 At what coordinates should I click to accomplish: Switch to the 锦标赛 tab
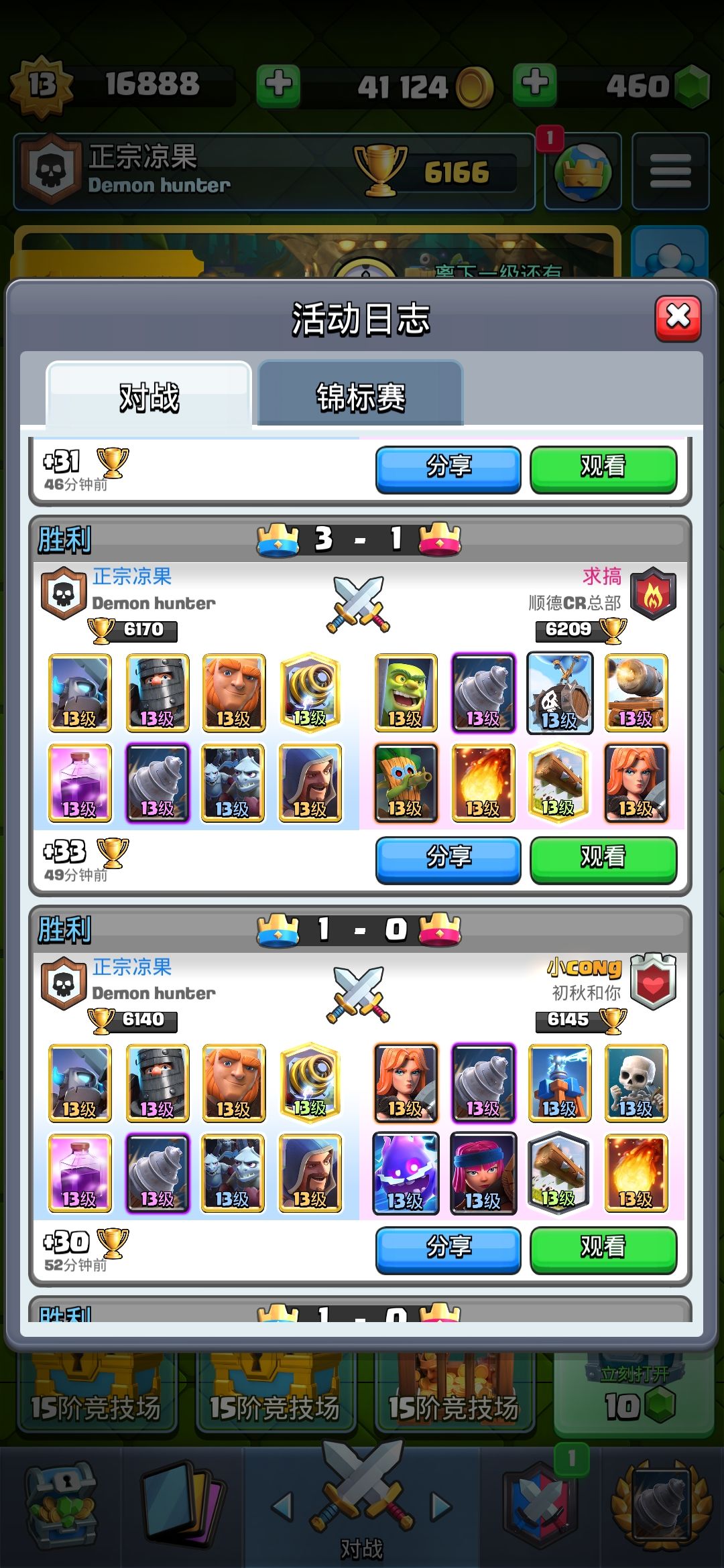pos(360,397)
